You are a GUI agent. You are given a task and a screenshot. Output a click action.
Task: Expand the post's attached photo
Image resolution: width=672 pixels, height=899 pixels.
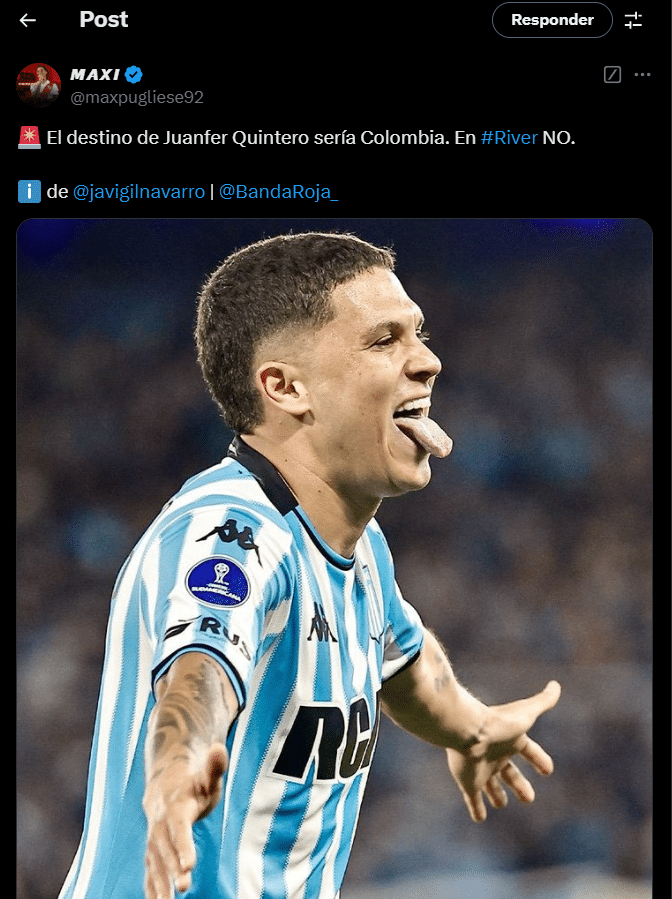coord(334,560)
